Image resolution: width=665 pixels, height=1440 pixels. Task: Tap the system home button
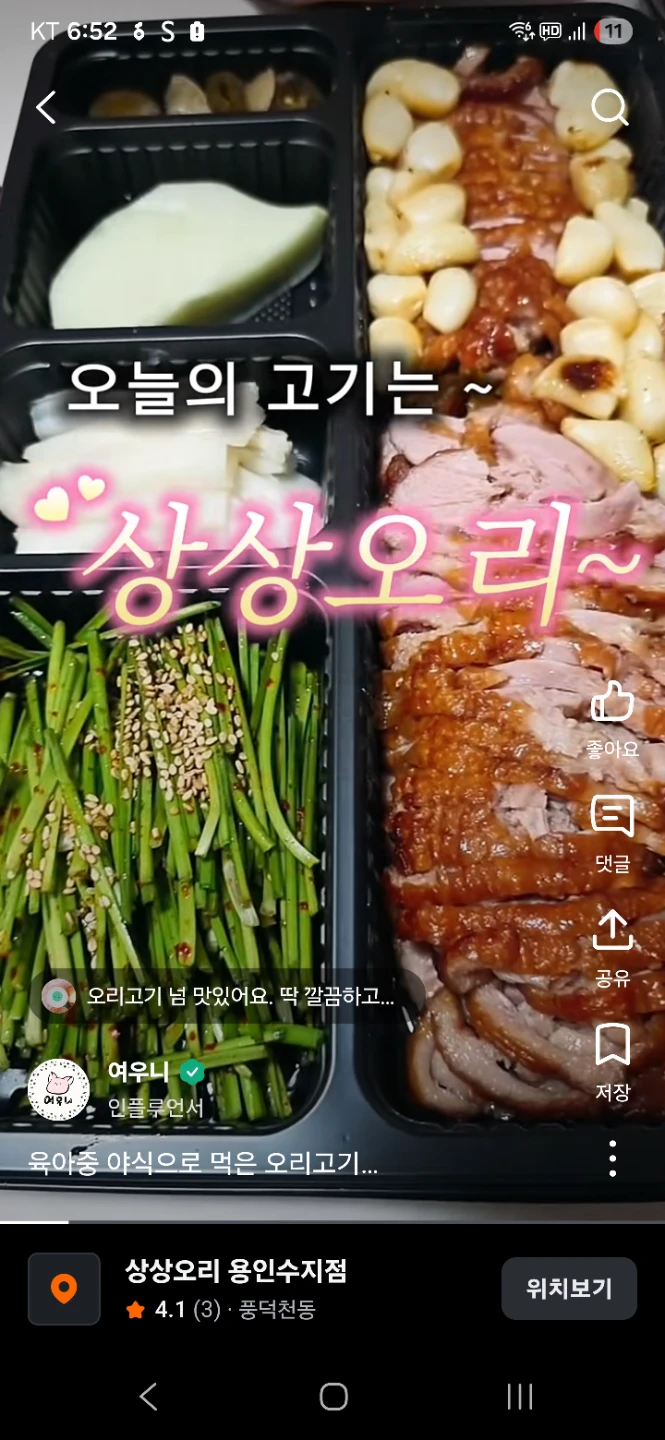333,1397
